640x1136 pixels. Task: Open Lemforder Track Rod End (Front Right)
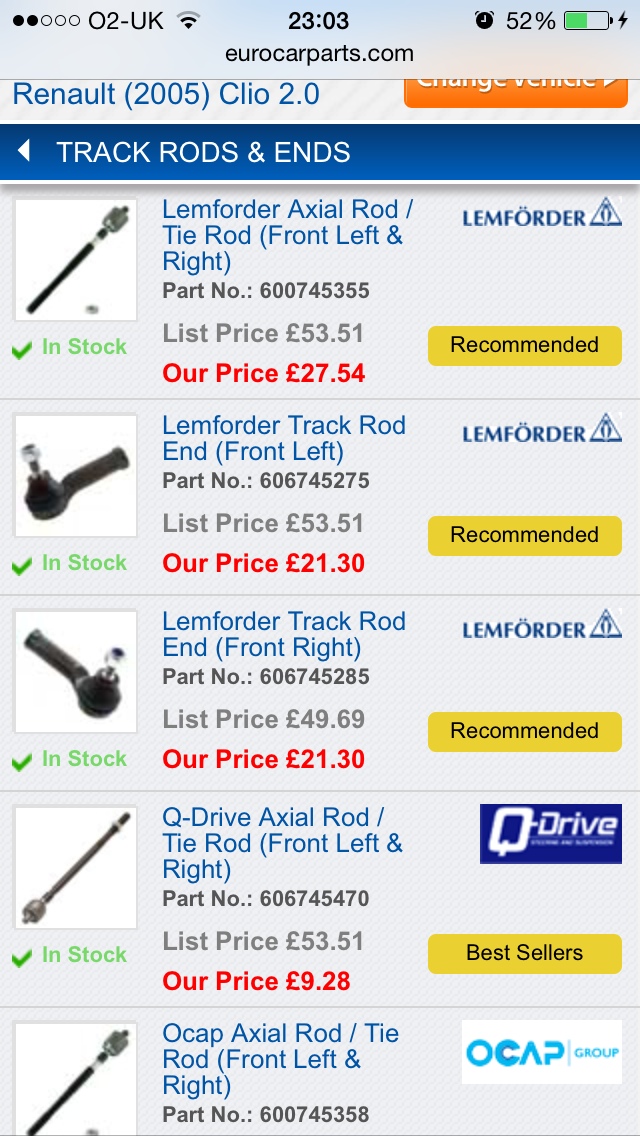click(283, 634)
